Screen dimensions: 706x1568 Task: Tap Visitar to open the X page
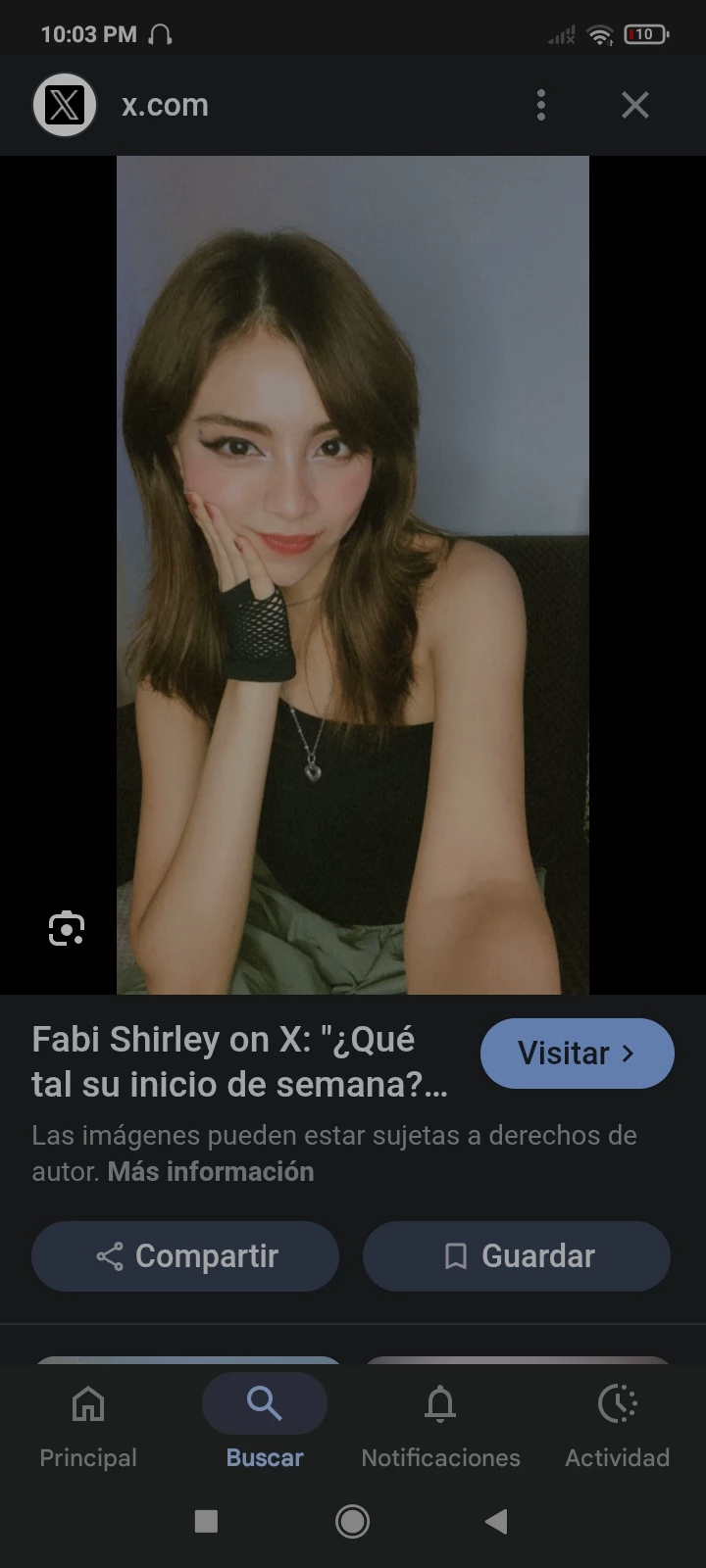click(x=577, y=1053)
